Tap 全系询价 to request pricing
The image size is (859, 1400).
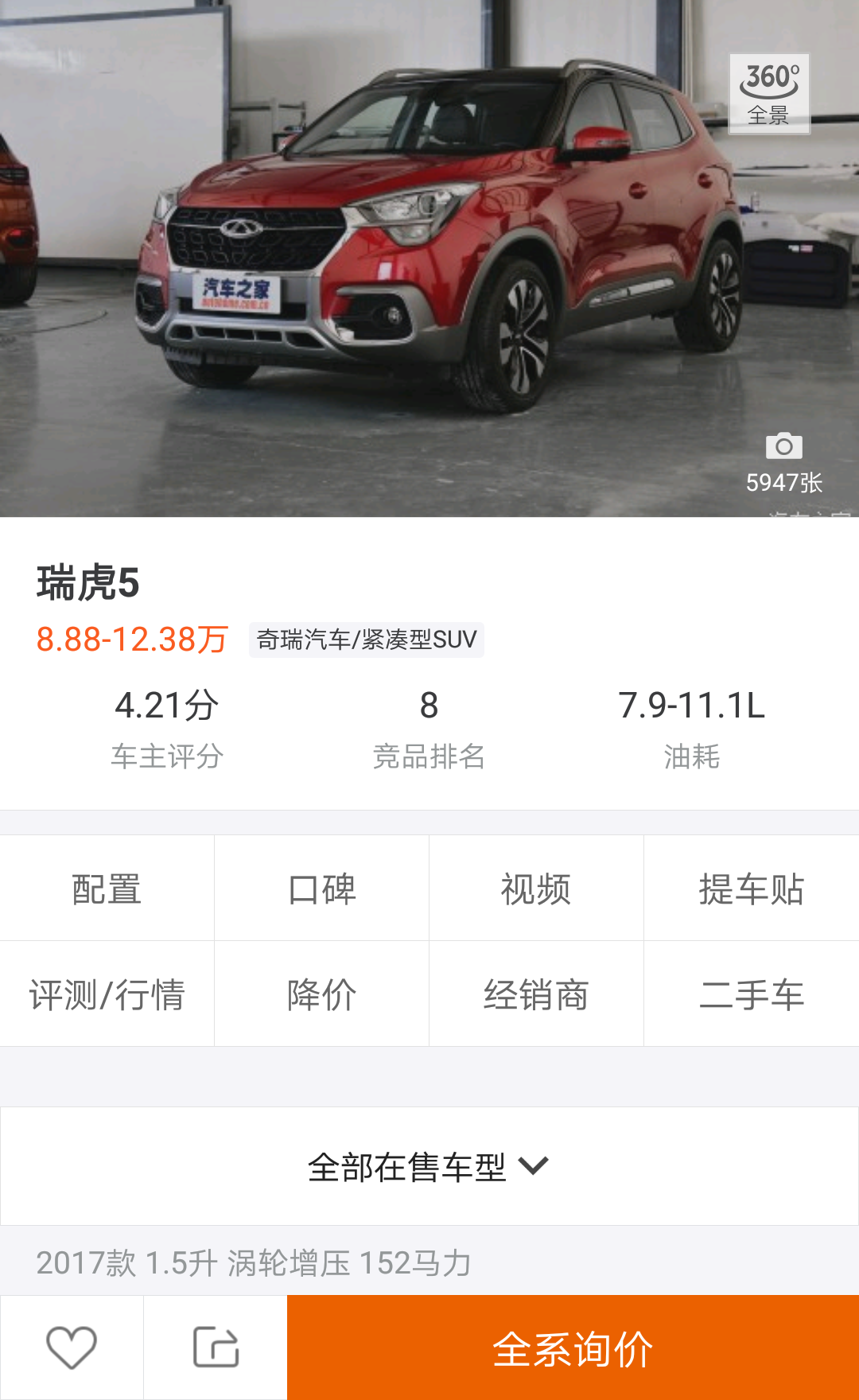pyautogui.click(x=572, y=1346)
